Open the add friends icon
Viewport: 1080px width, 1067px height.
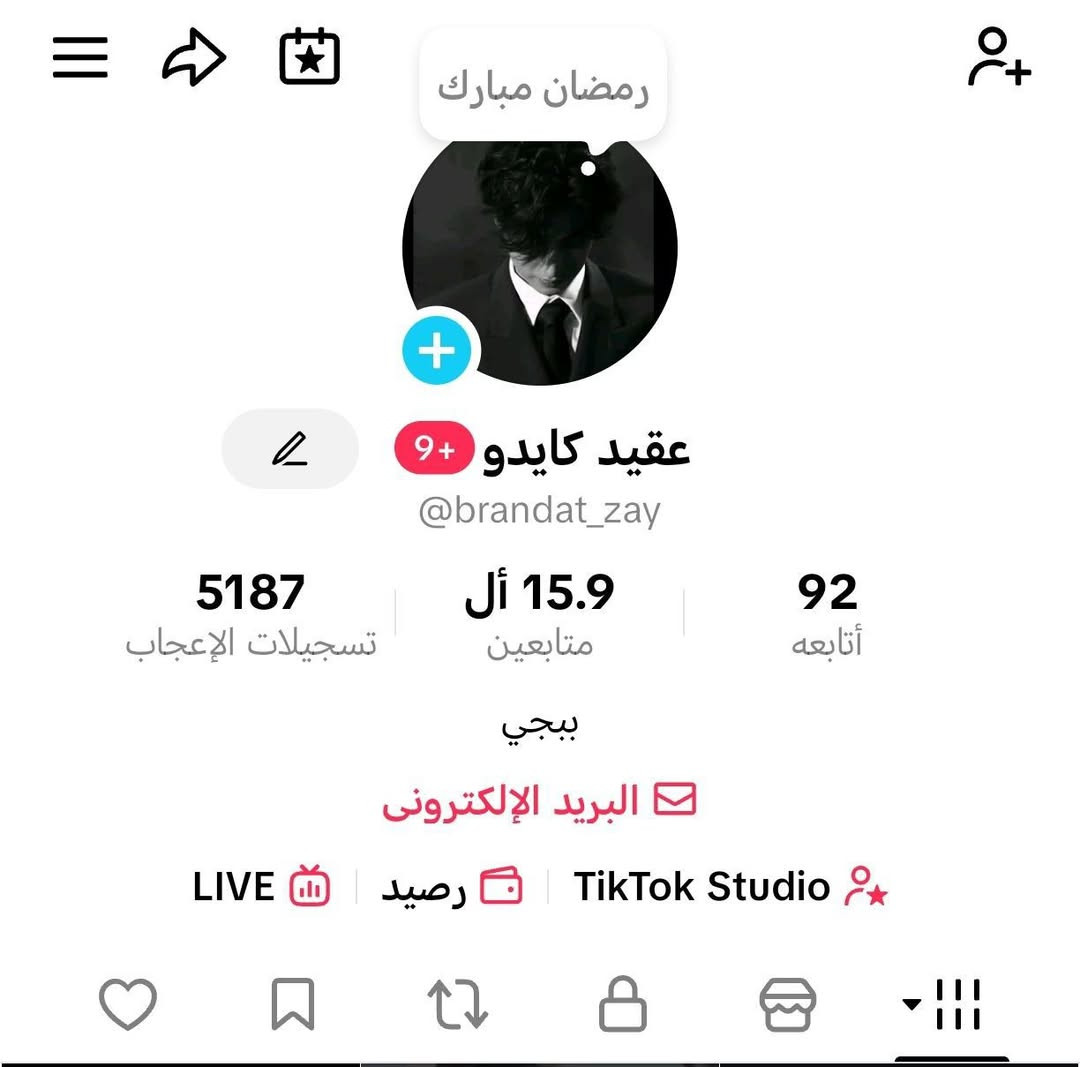[998, 58]
